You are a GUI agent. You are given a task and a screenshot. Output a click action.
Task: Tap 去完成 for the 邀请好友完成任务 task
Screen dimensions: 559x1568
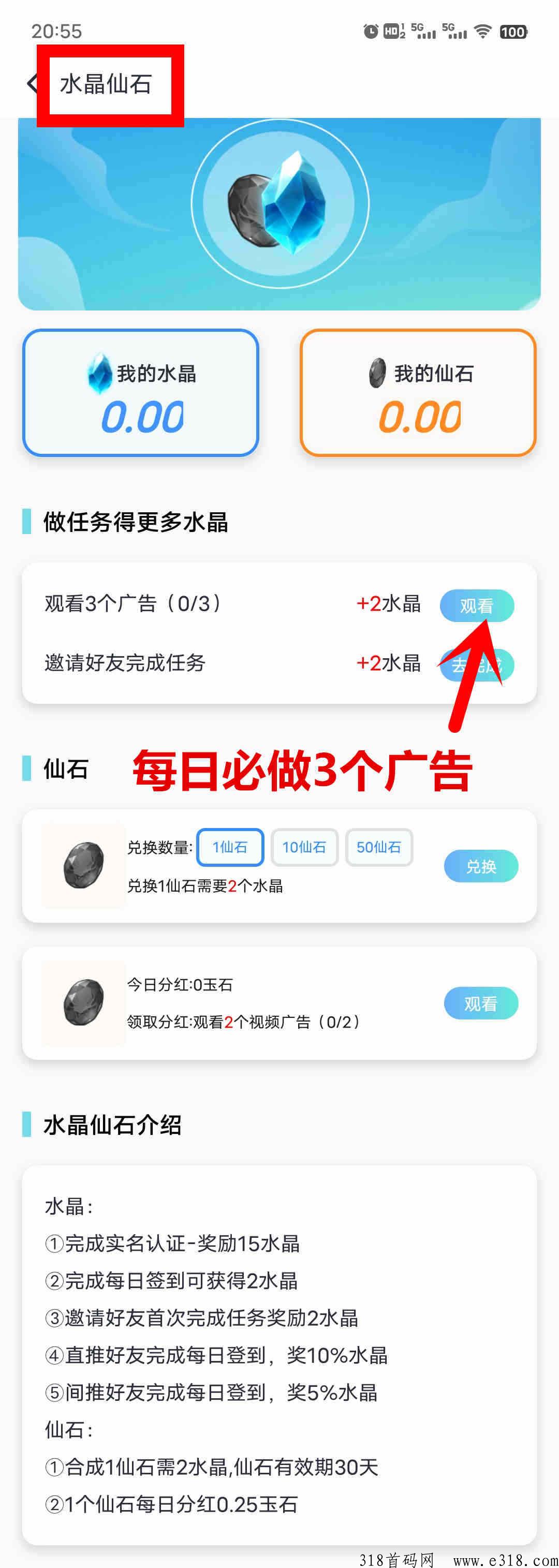[477, 664]
